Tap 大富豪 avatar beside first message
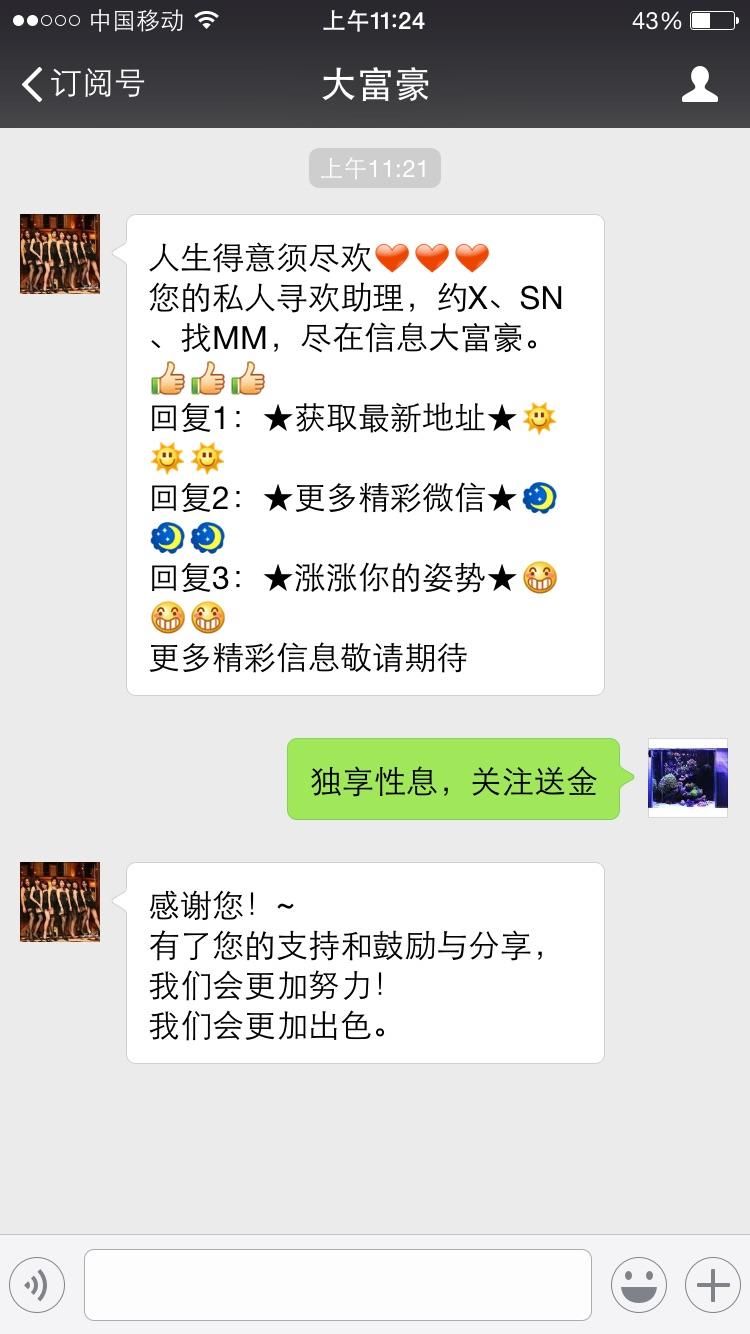The image size is (750, 1334). click(60, 254)
